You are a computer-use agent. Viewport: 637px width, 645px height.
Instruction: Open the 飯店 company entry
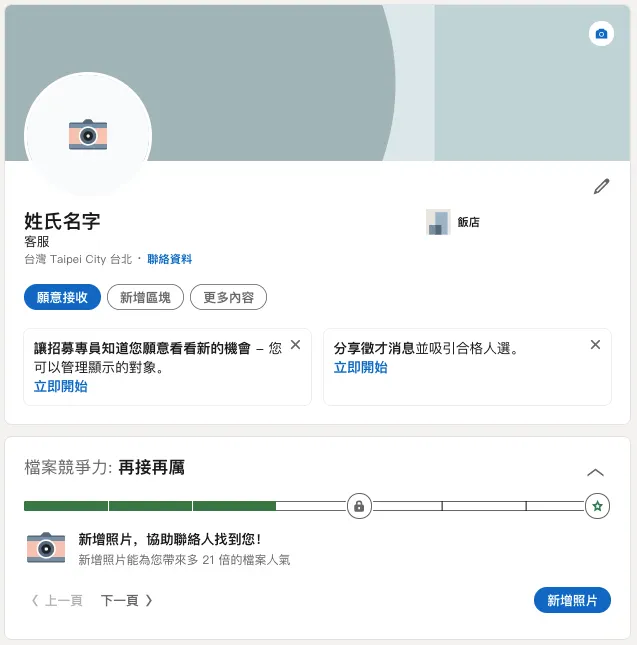tap(454, 222)
